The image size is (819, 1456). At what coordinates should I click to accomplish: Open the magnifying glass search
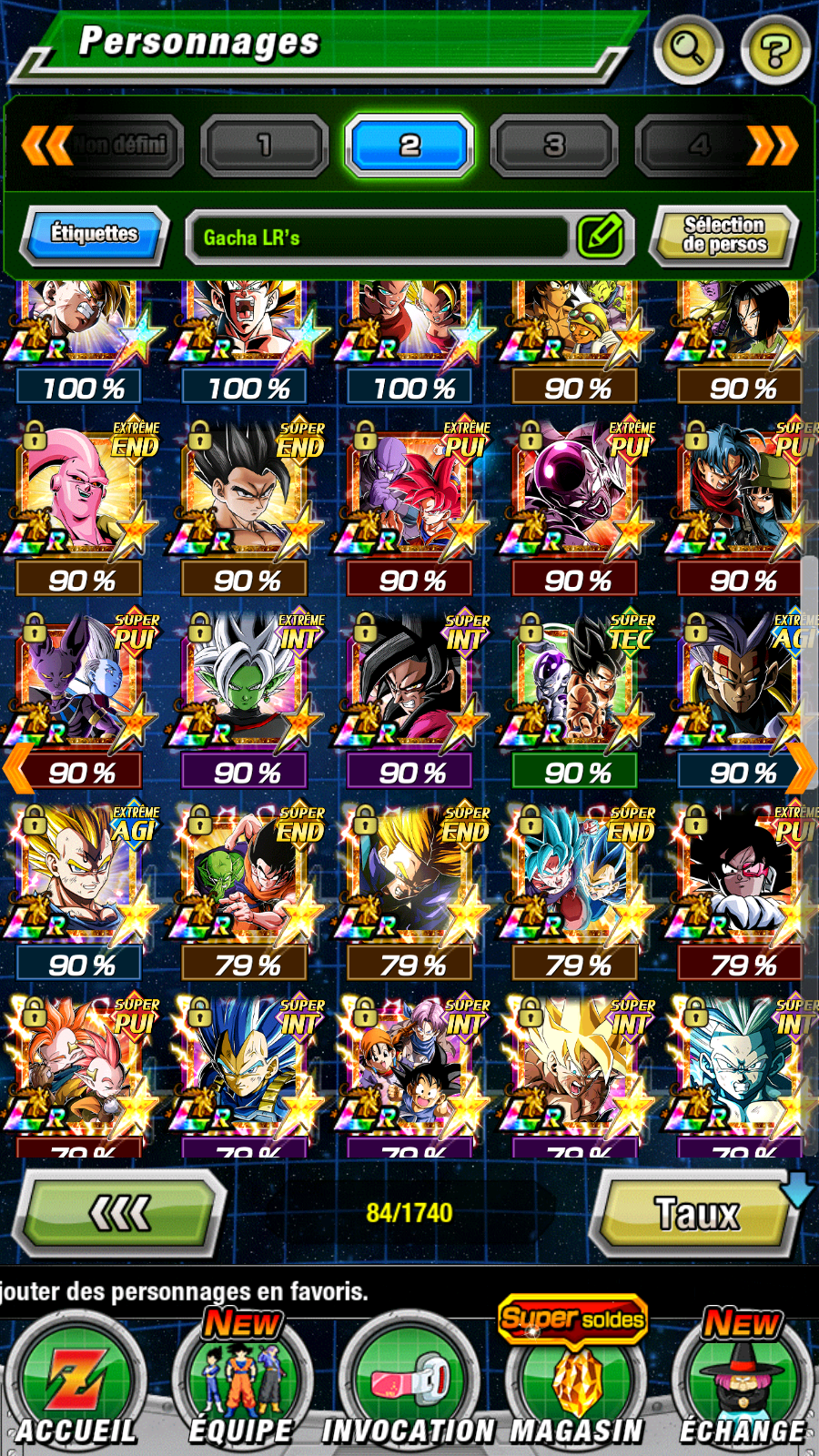click(x=688, y=49)
